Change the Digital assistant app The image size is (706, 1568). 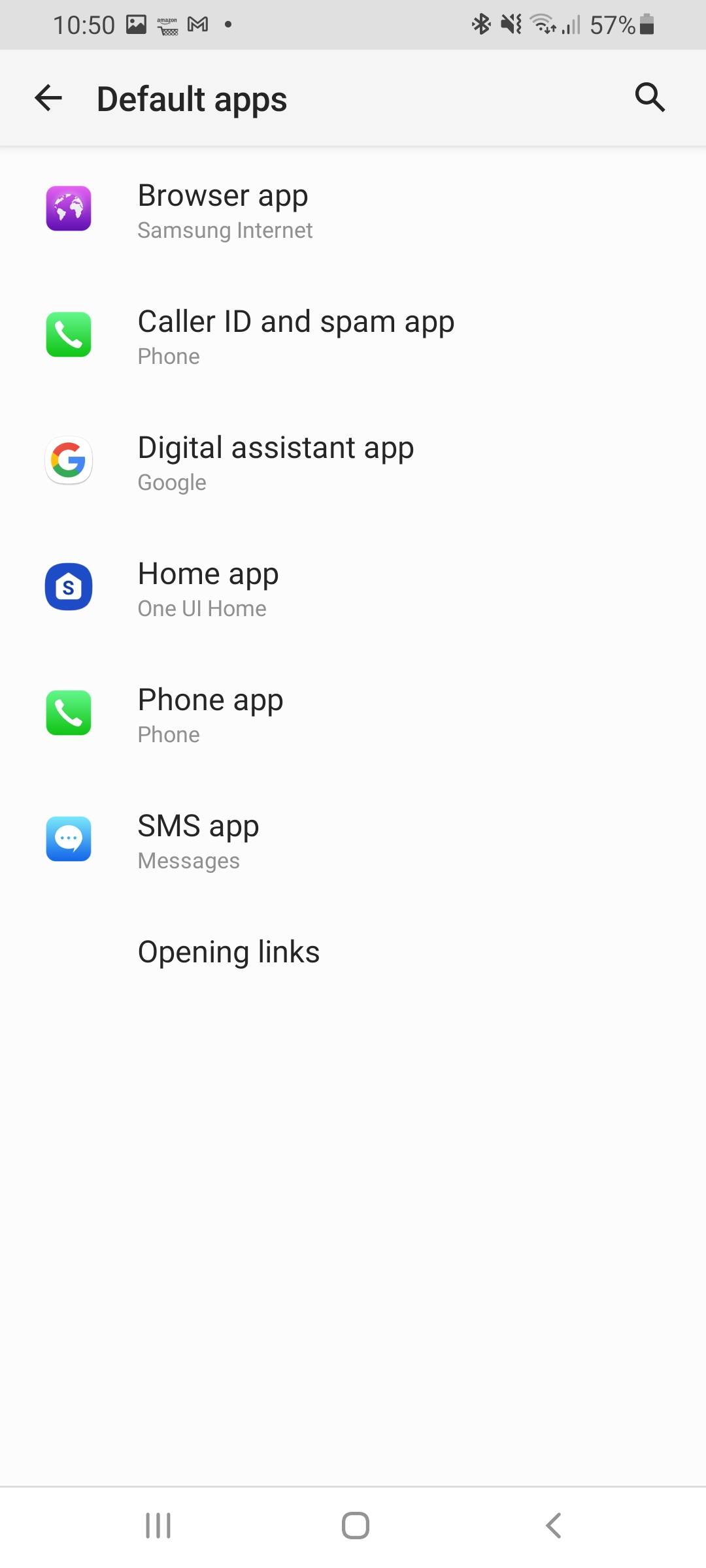[353, 463]
